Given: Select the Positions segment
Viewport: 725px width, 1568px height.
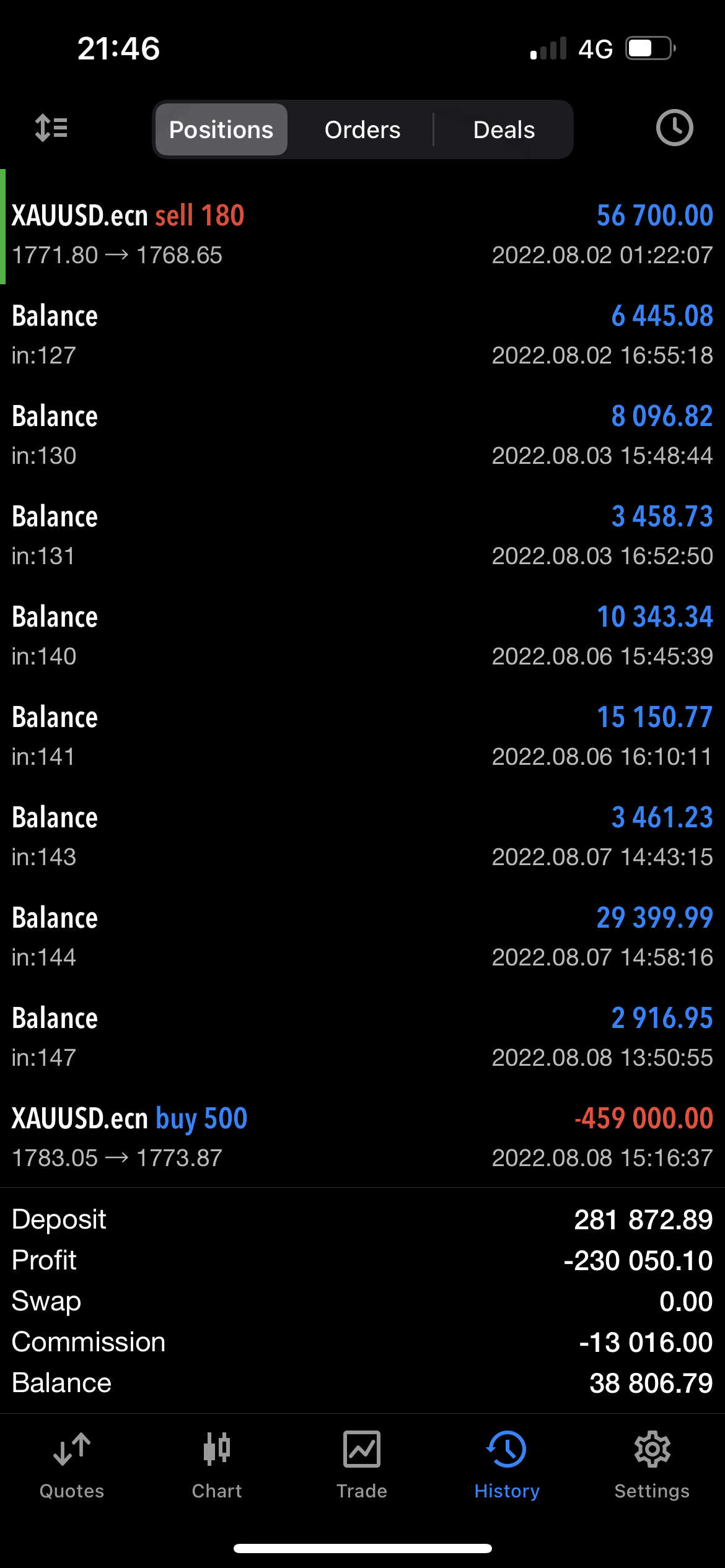Looking at the screenshot, I should click(x=221, y=129).
